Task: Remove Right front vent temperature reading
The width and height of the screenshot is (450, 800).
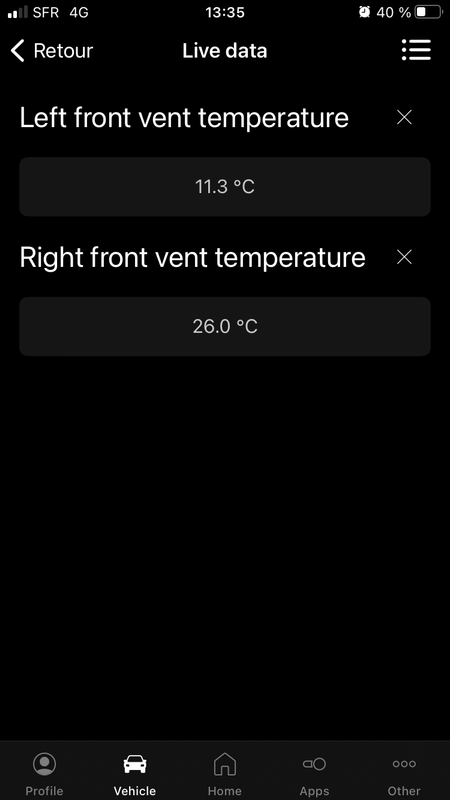Action: [404, 258]
